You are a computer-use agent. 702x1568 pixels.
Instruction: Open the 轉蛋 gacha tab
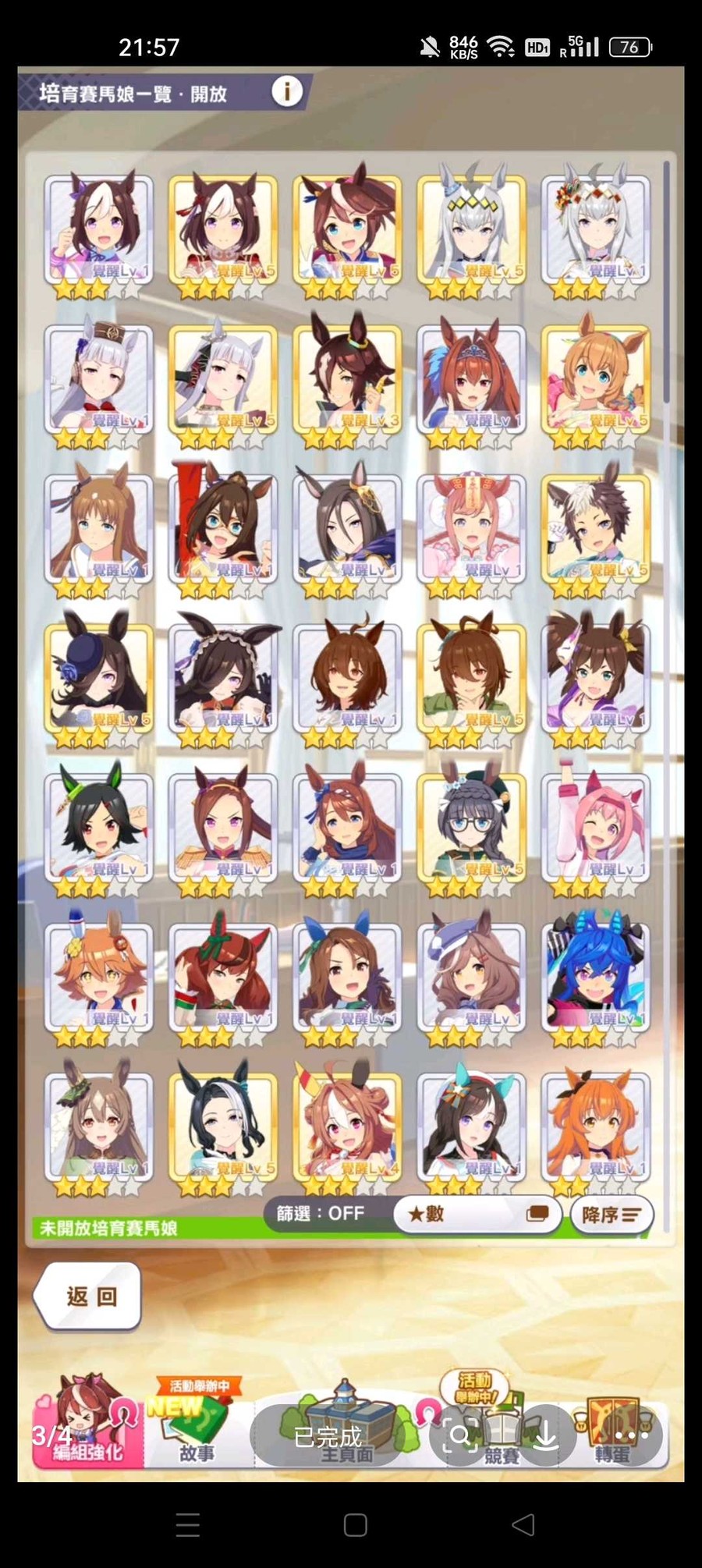click(x=612, y=1428)
